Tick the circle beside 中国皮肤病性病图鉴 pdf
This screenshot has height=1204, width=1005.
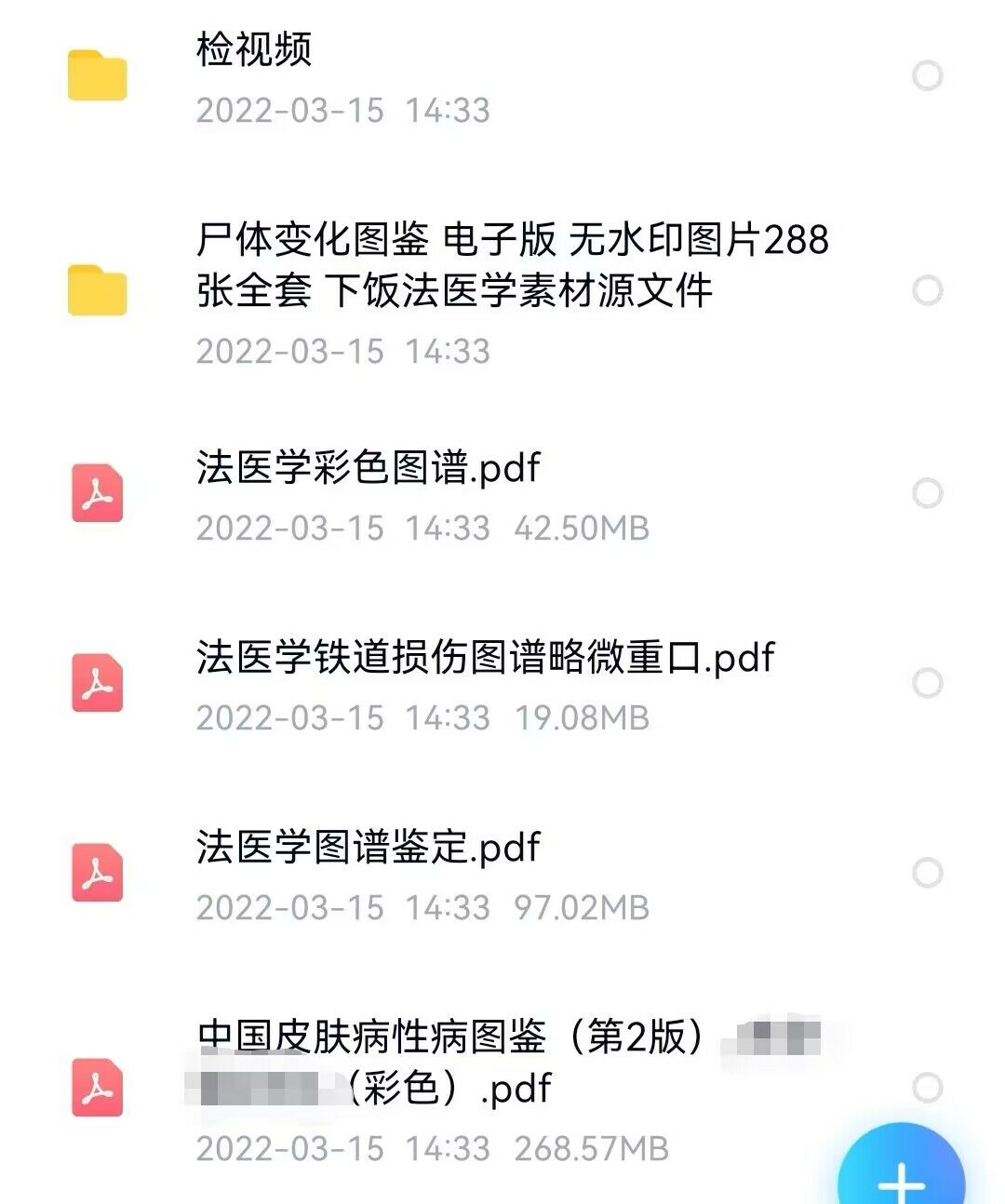[x=927, y=1087]
